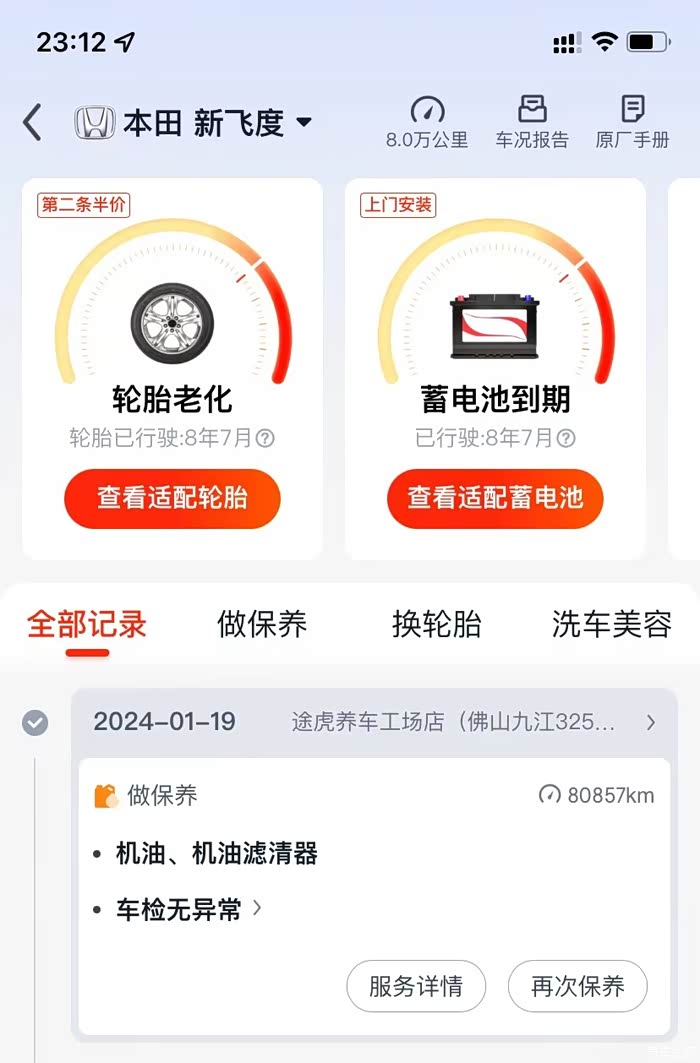Switch to 换轮胎 tab
700x1063 pixels.
pyautogui.click(x=436, y=624)
